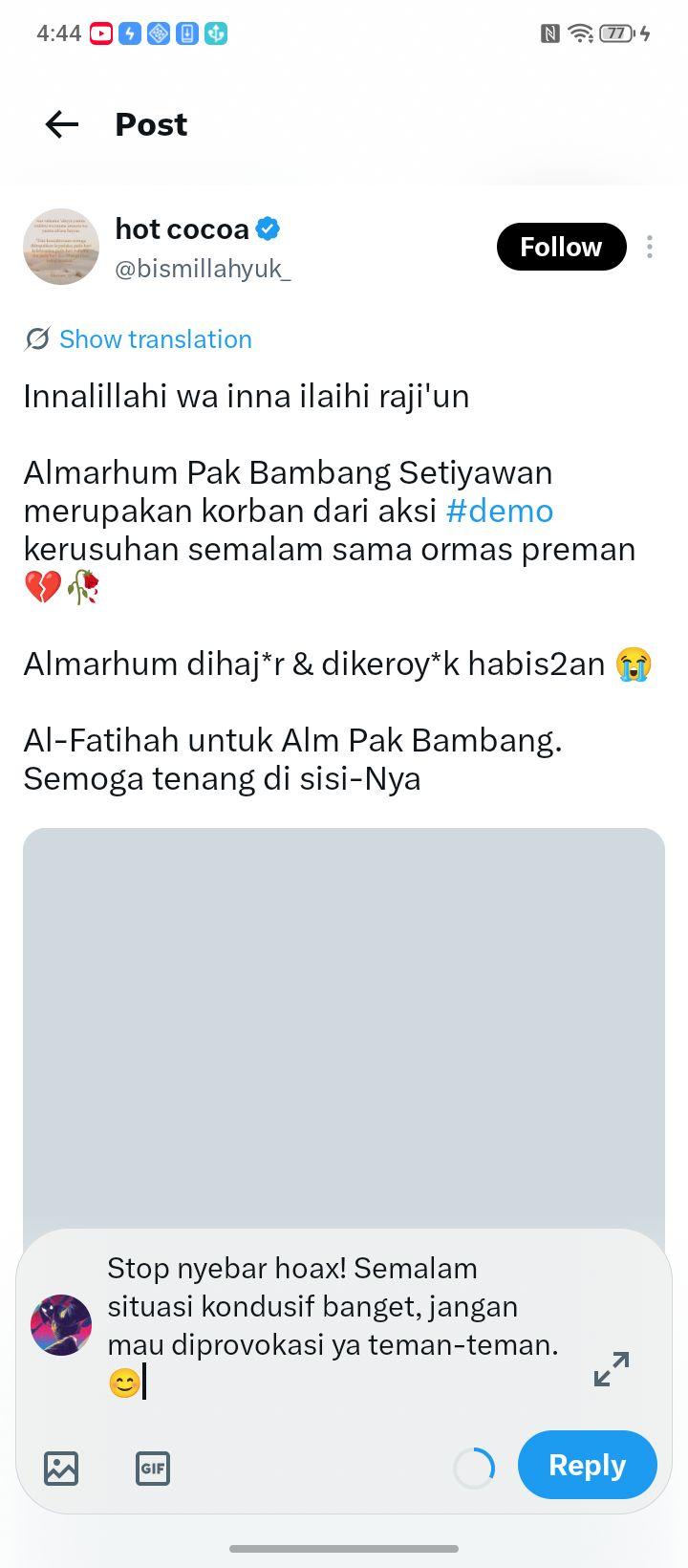This screenshot has width=688, height=1568.
Task: Open hot cocoa's profile picture
Action: click(x=61, y=247)
